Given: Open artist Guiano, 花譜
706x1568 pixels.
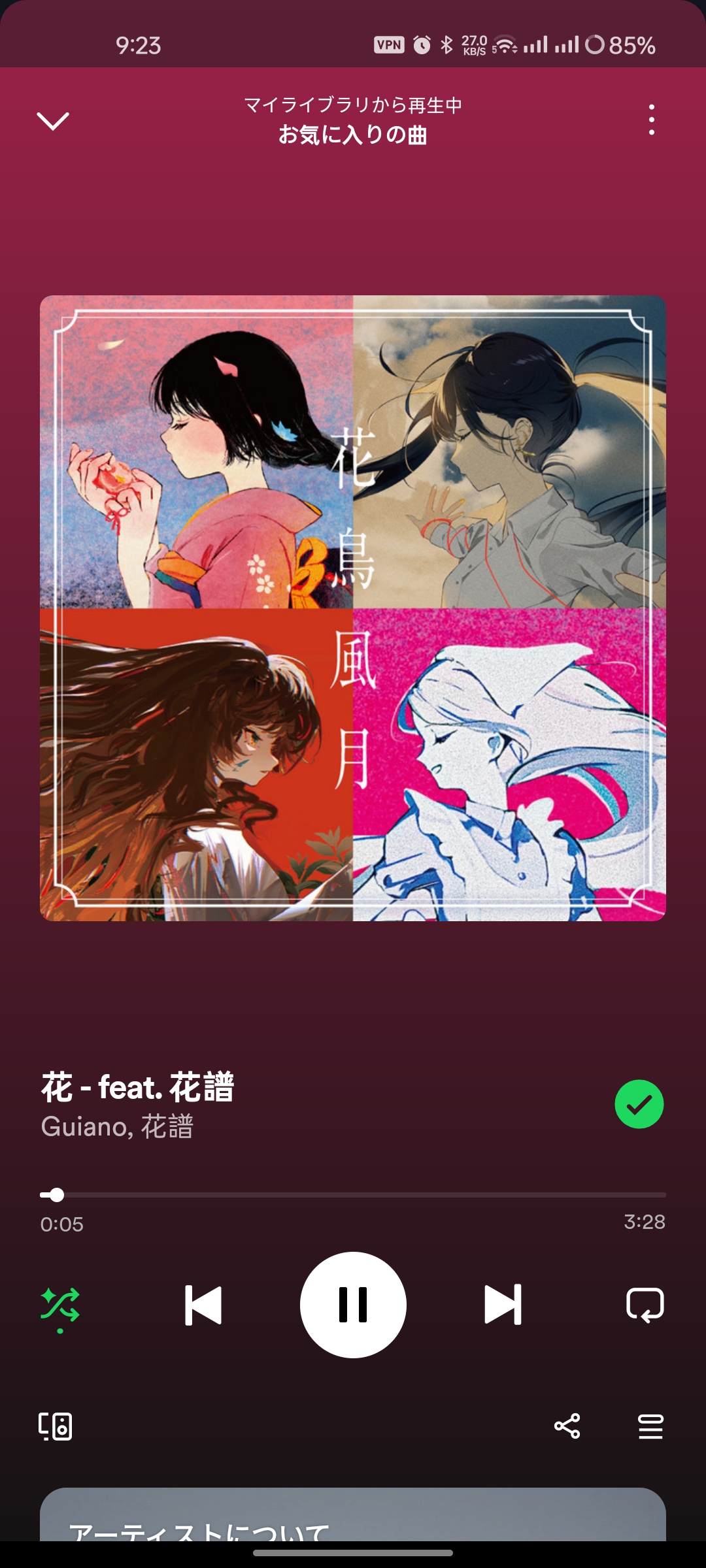Looking at the screenshot, I should point(117,1127).
